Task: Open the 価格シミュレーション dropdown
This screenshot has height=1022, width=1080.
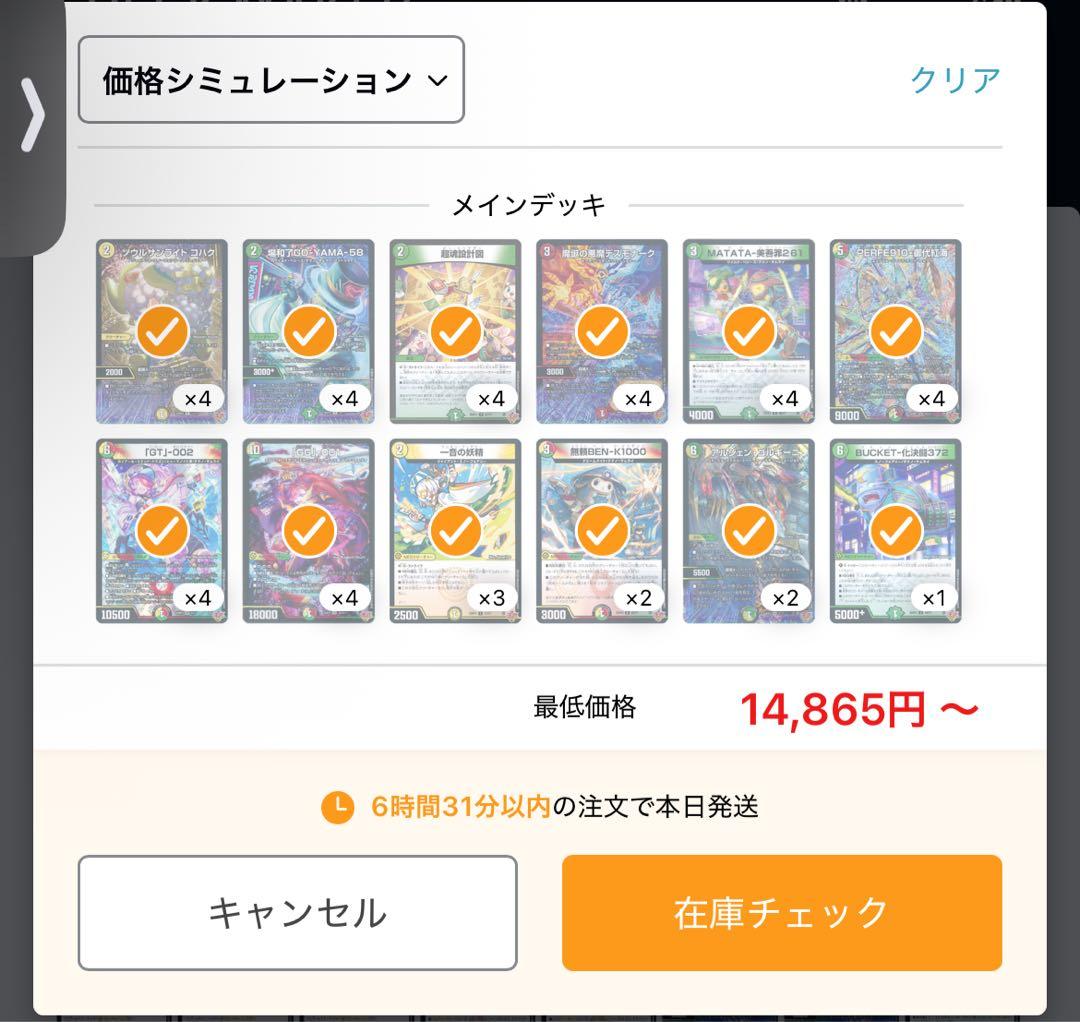Action: (x=271, y=80)
